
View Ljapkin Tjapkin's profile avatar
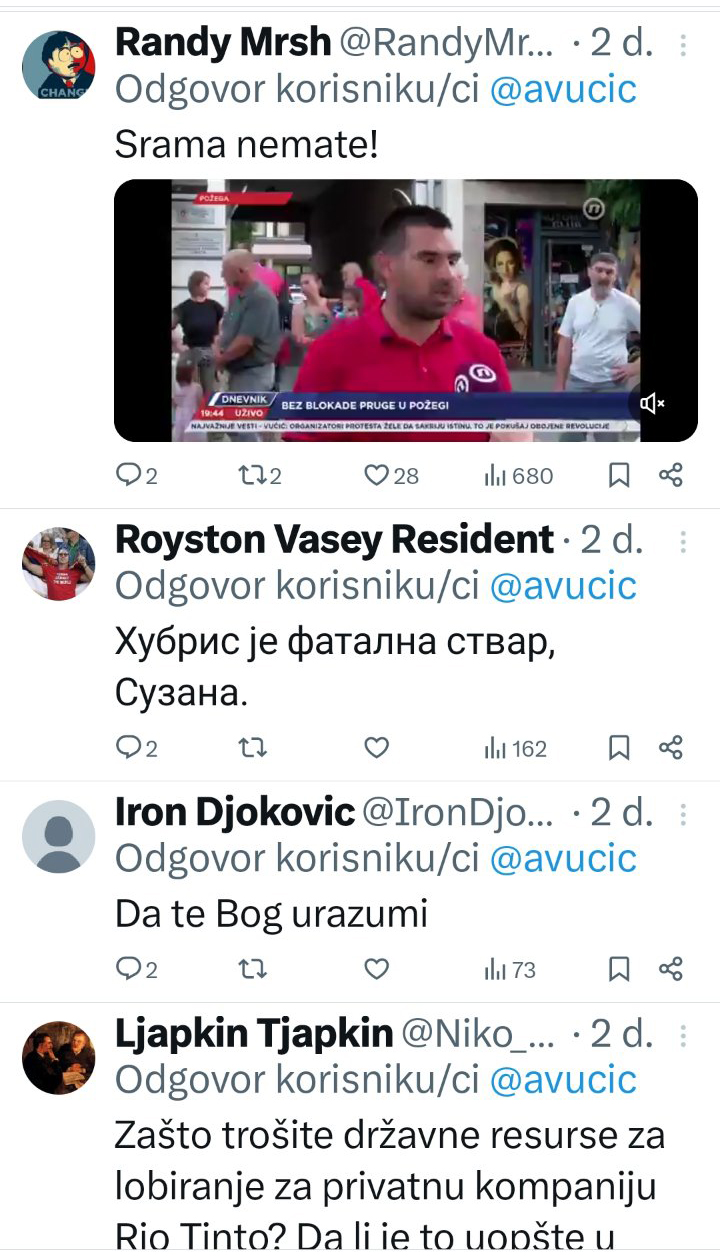[x=59, y=1057]
